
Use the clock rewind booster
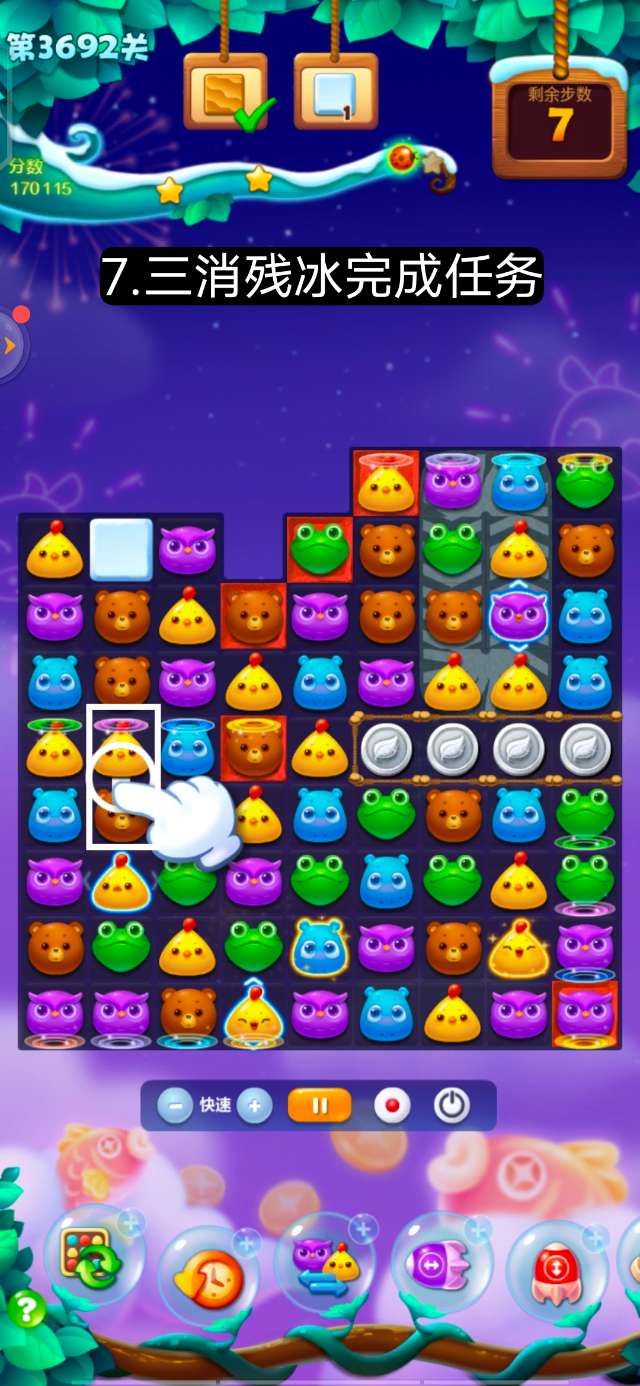(207, 1277)
